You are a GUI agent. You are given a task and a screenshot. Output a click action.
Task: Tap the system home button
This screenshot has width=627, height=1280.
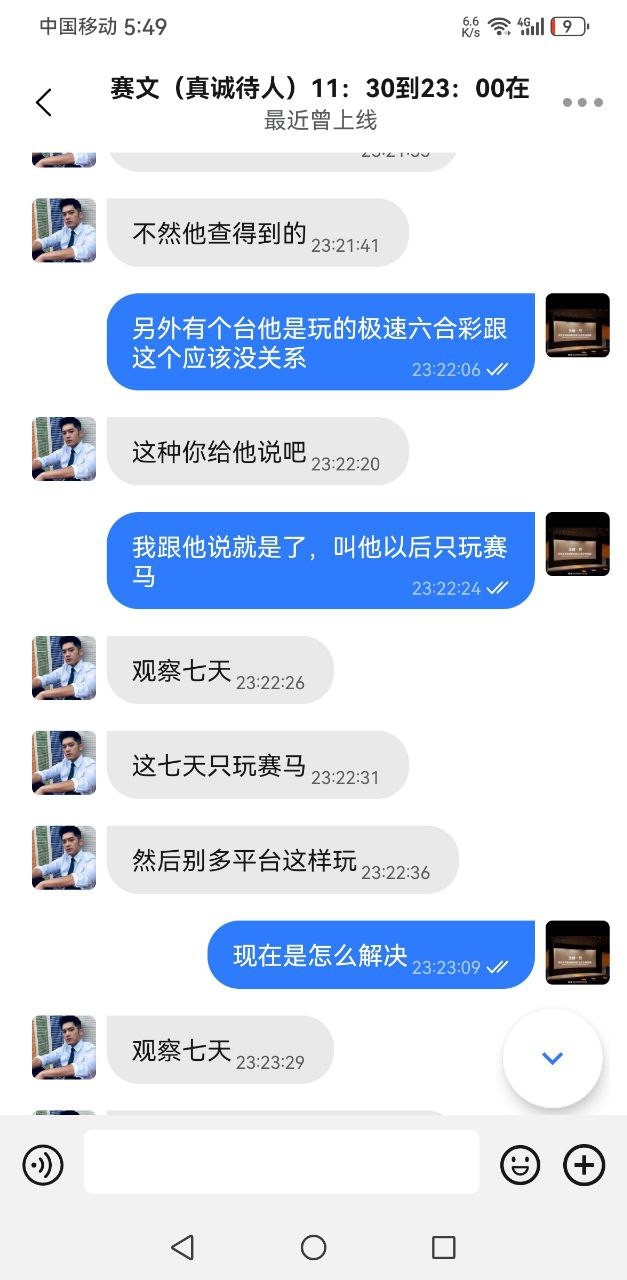click(x=313, y=1247)
